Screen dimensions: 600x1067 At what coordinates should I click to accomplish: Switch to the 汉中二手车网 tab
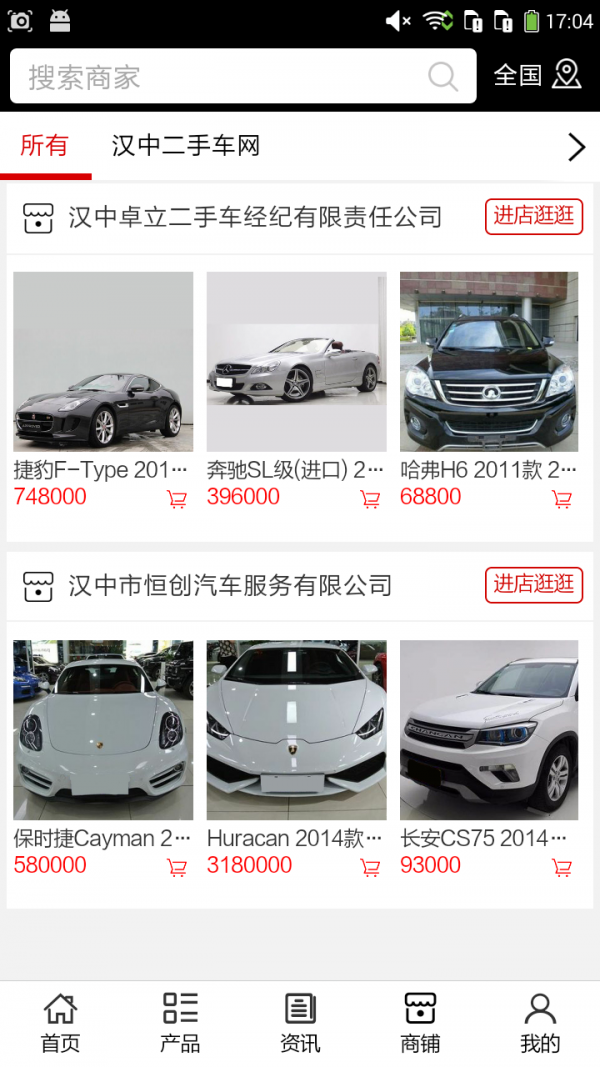click(x=186, y=146)
